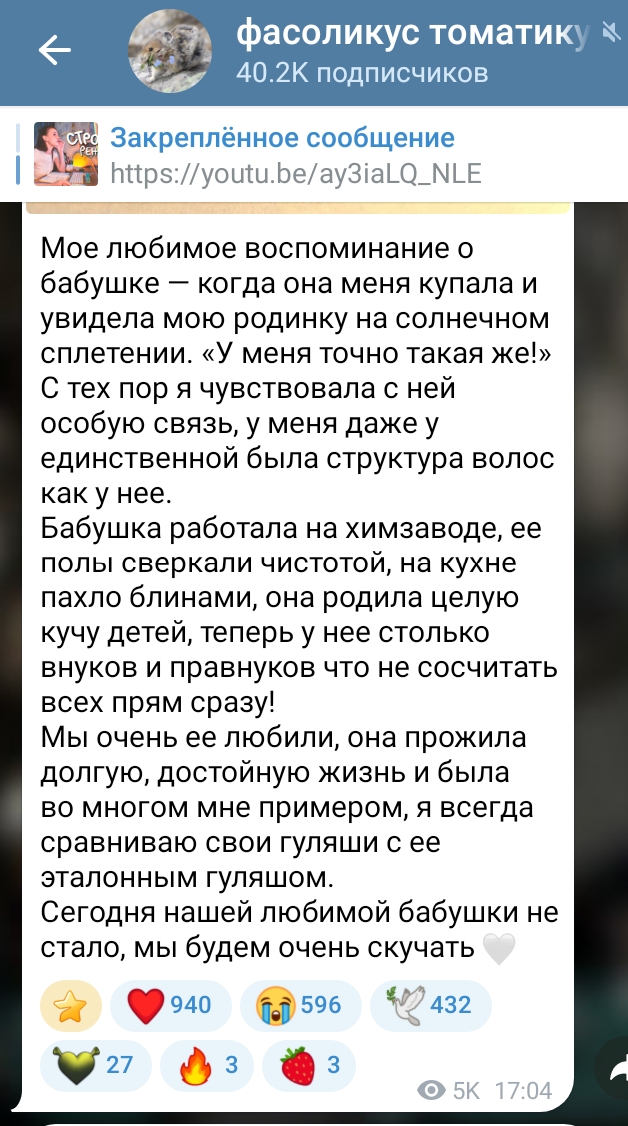Go back from the channel
Screen dimensions: 628x1126
tap(53, 51)
